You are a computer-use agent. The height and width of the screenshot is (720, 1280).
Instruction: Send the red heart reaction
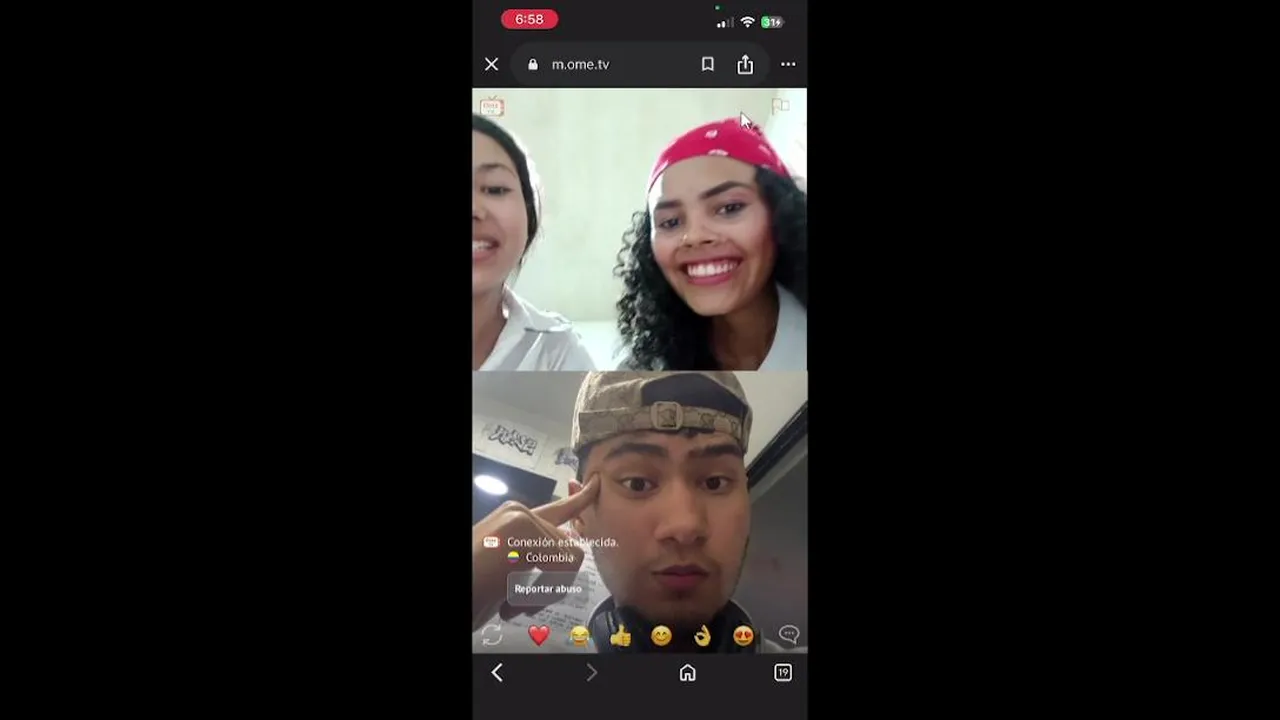pyautogui.click(x=539, y=636)
